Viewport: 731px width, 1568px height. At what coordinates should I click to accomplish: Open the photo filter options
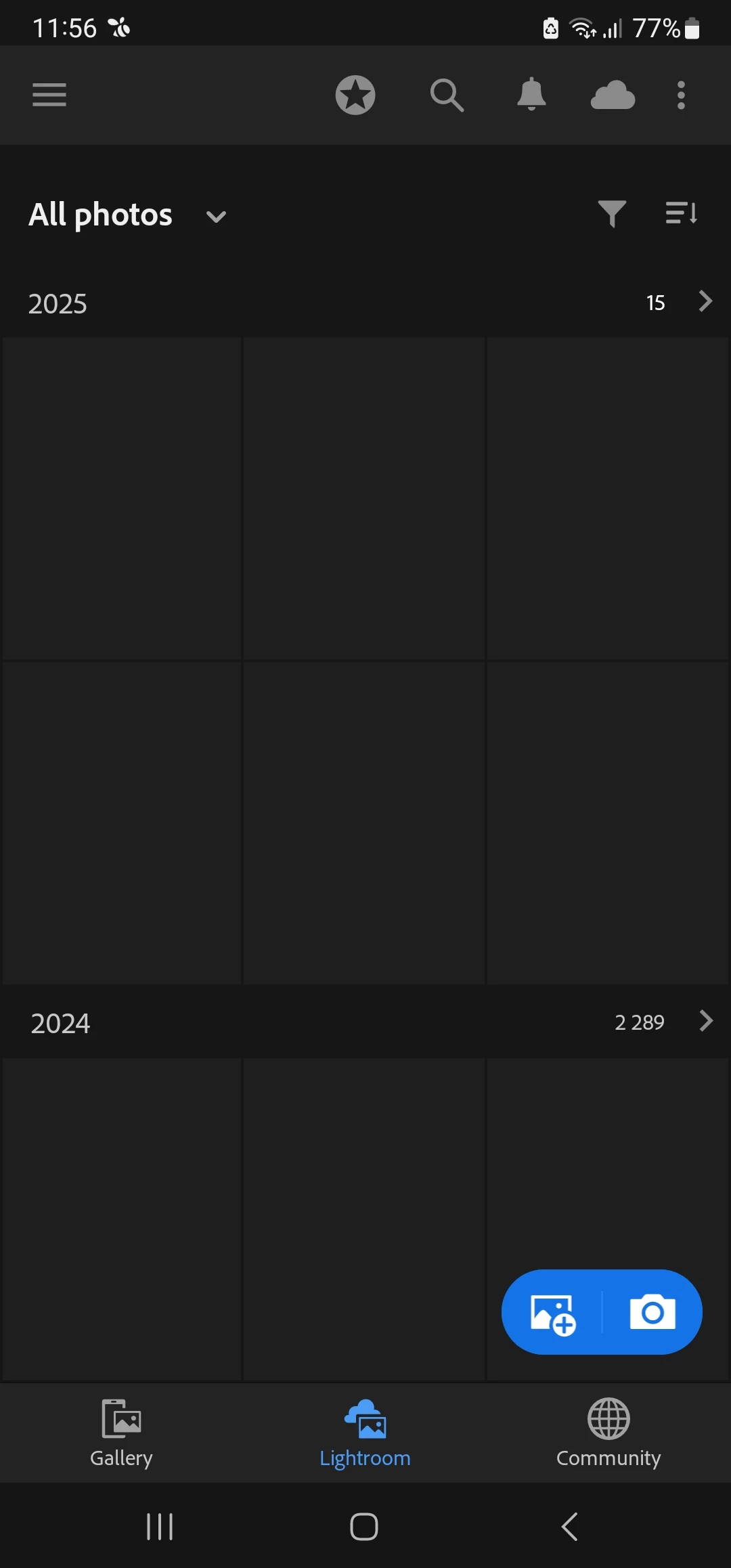(612, 214)
